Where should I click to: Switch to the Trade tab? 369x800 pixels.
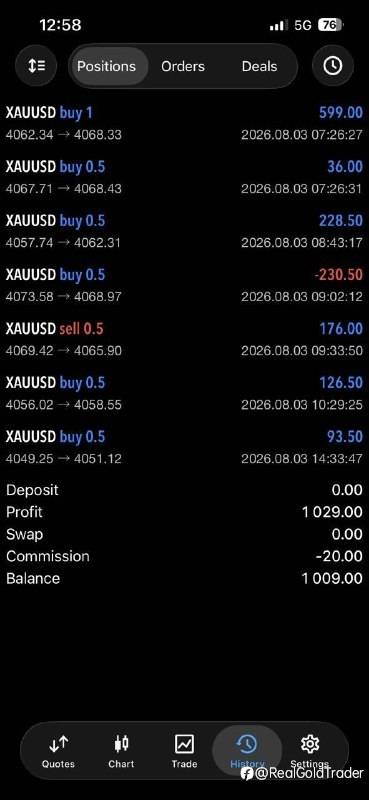tap(184, 751)
